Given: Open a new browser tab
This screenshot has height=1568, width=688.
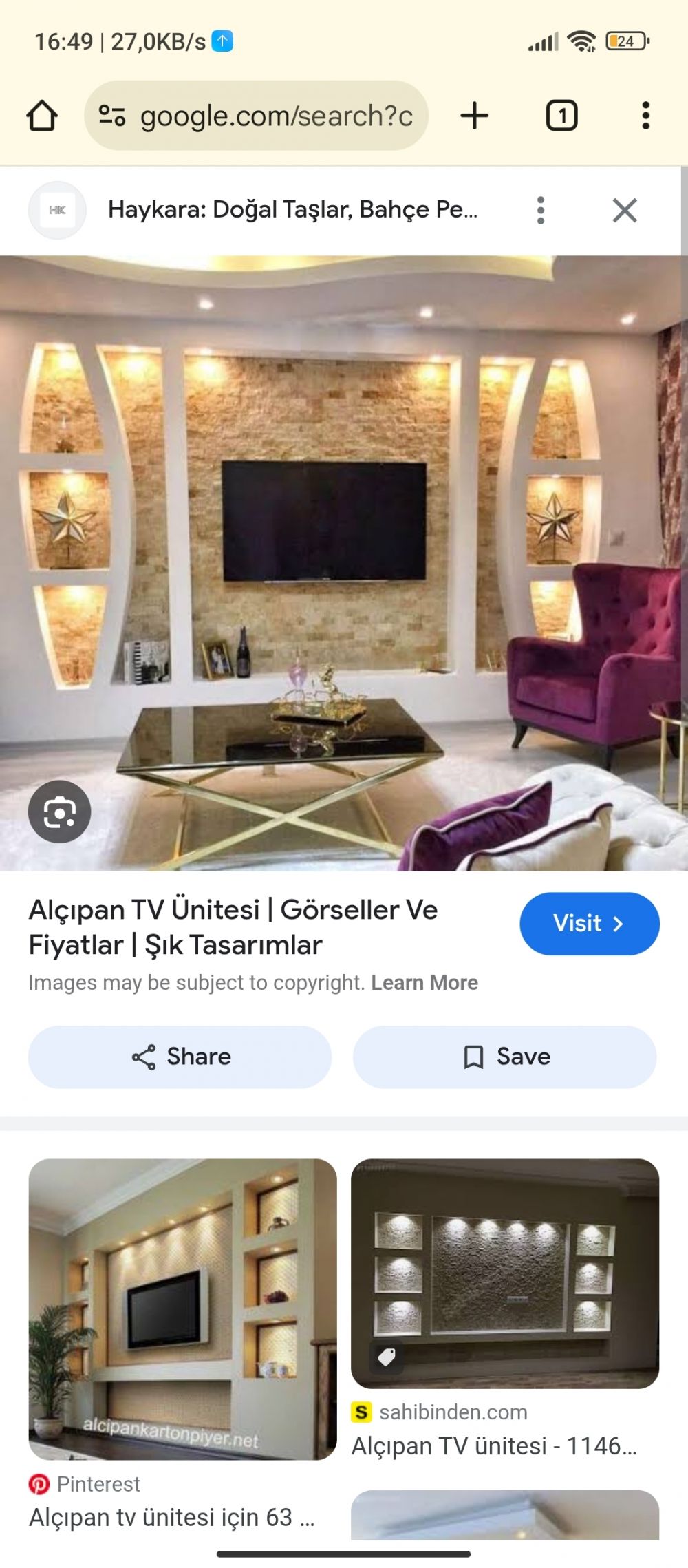Looking at the screenshot, I should tap(475, 116).
